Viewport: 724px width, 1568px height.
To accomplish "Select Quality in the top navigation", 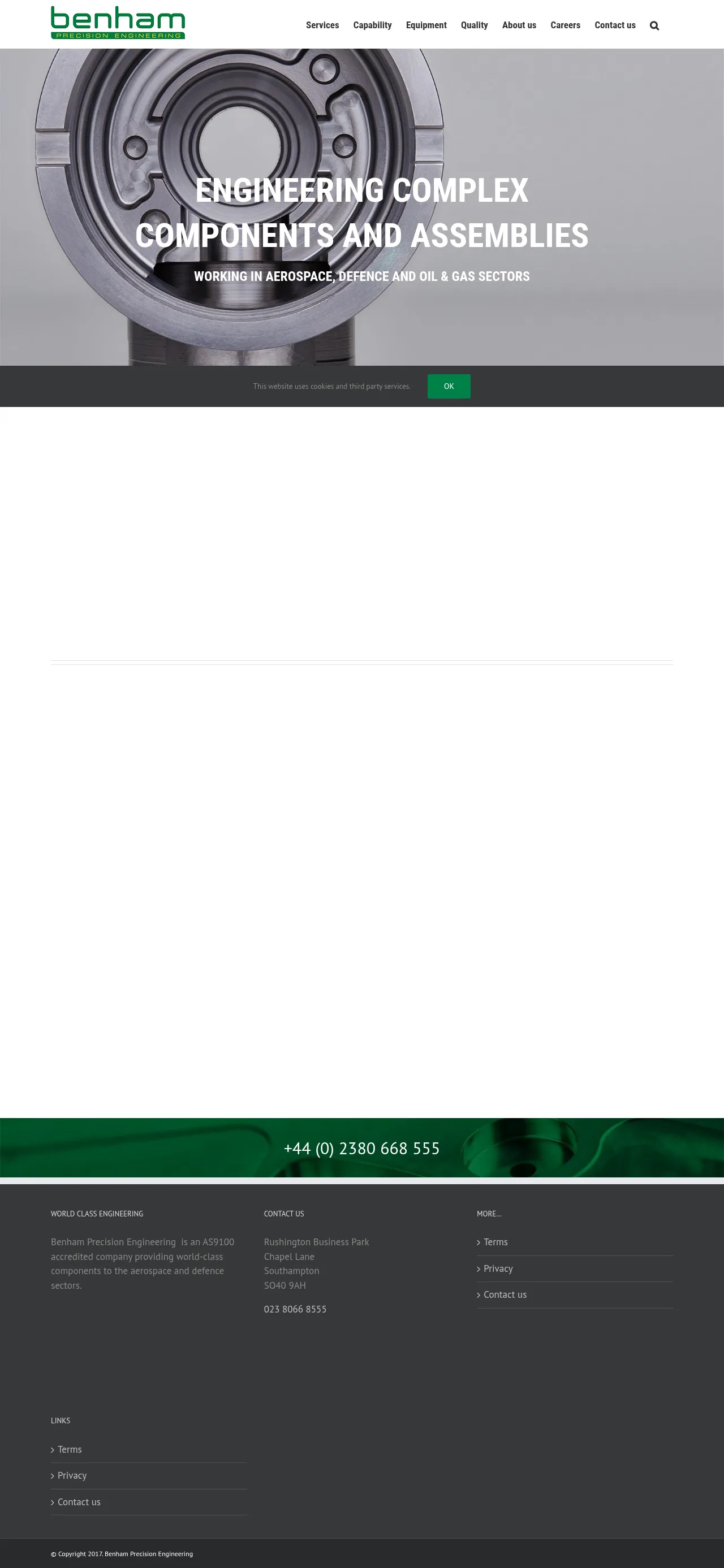I will pos(474,25).
